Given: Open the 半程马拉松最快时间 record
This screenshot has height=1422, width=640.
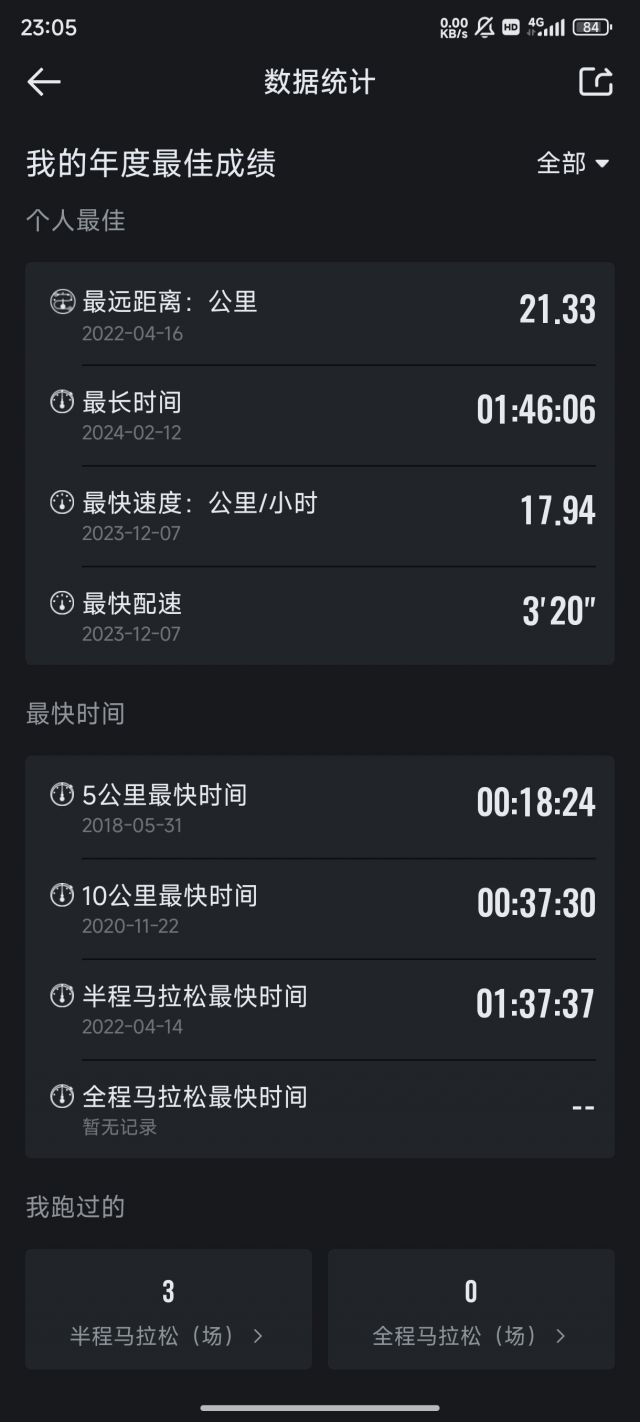Looking at the screenshot, I should coord(320,1009).
